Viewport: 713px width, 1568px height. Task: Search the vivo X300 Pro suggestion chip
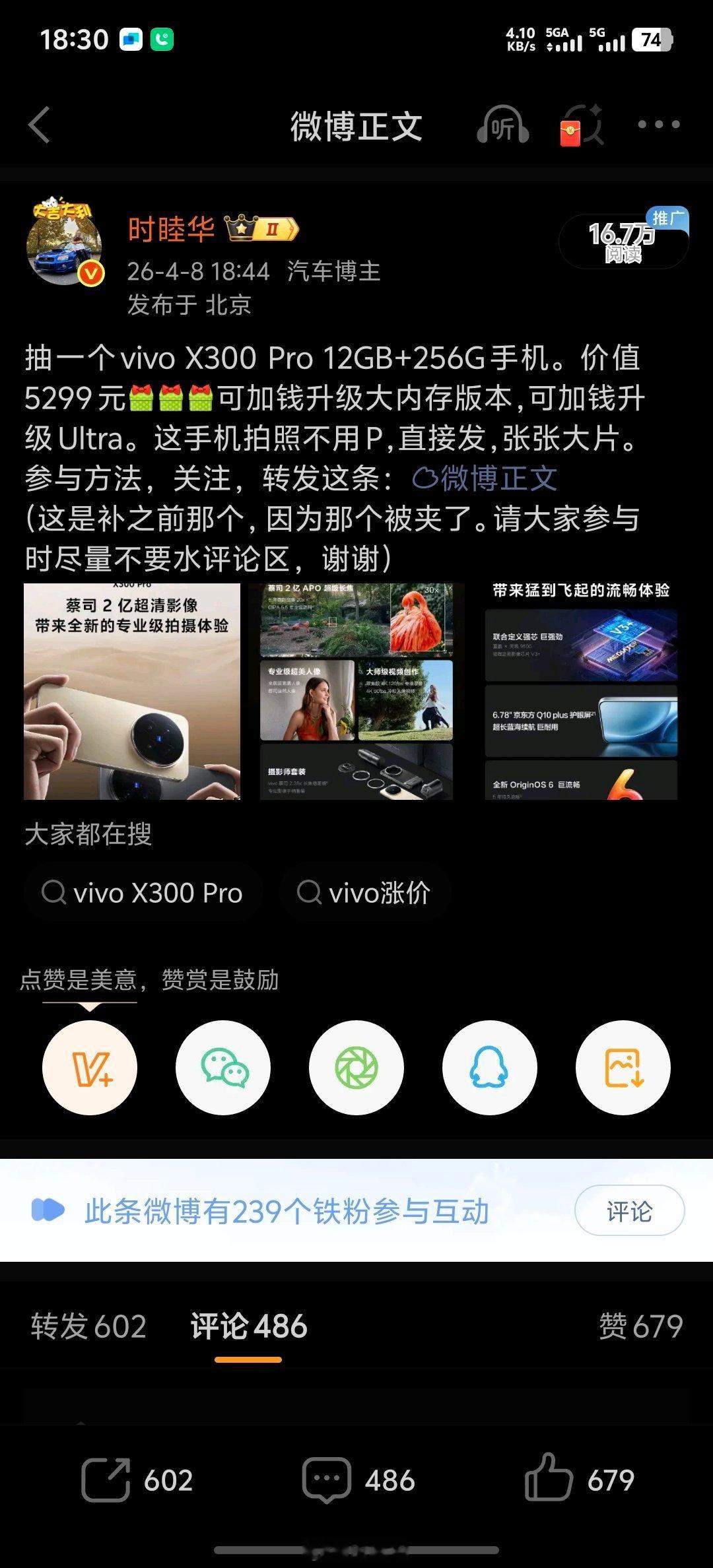pos(143,892)
